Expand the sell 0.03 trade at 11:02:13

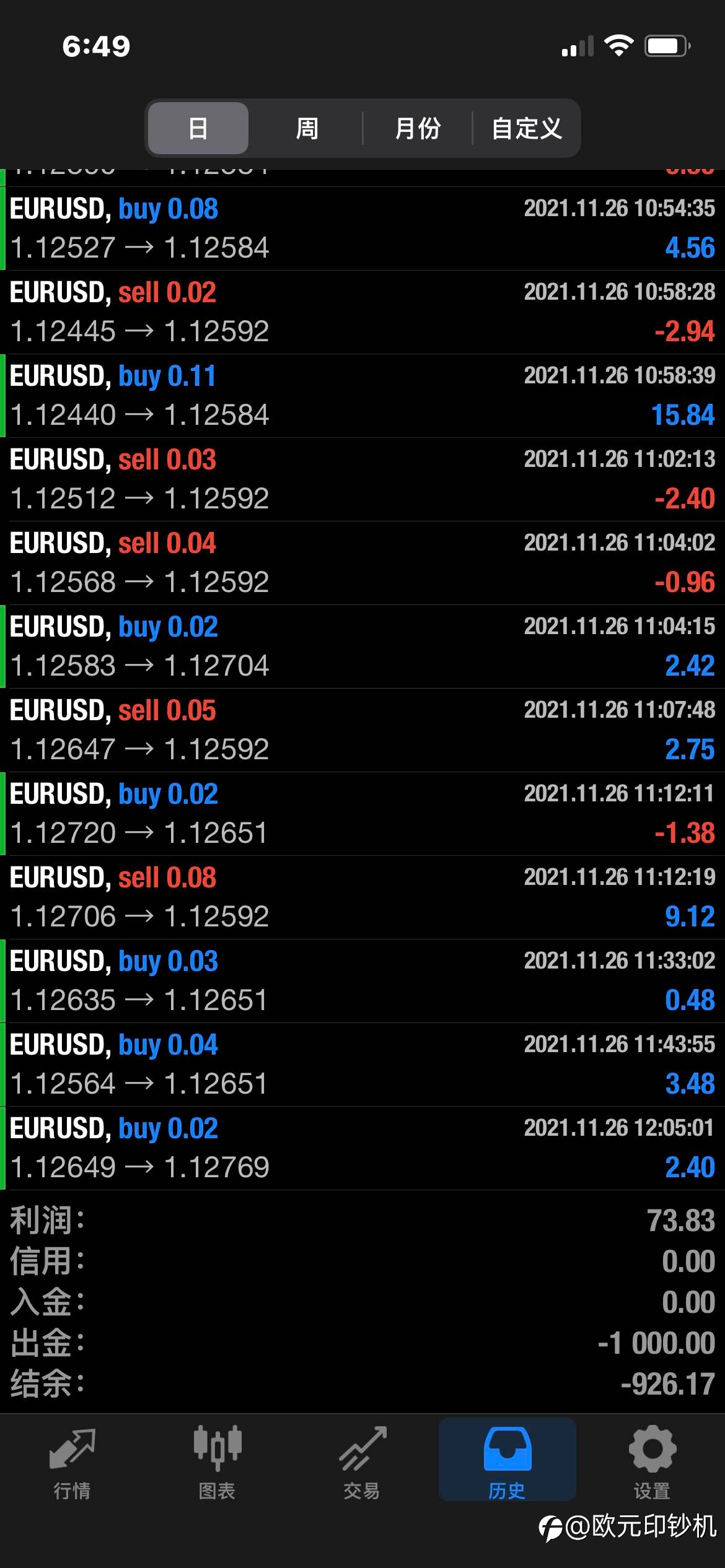pos(362,479)
